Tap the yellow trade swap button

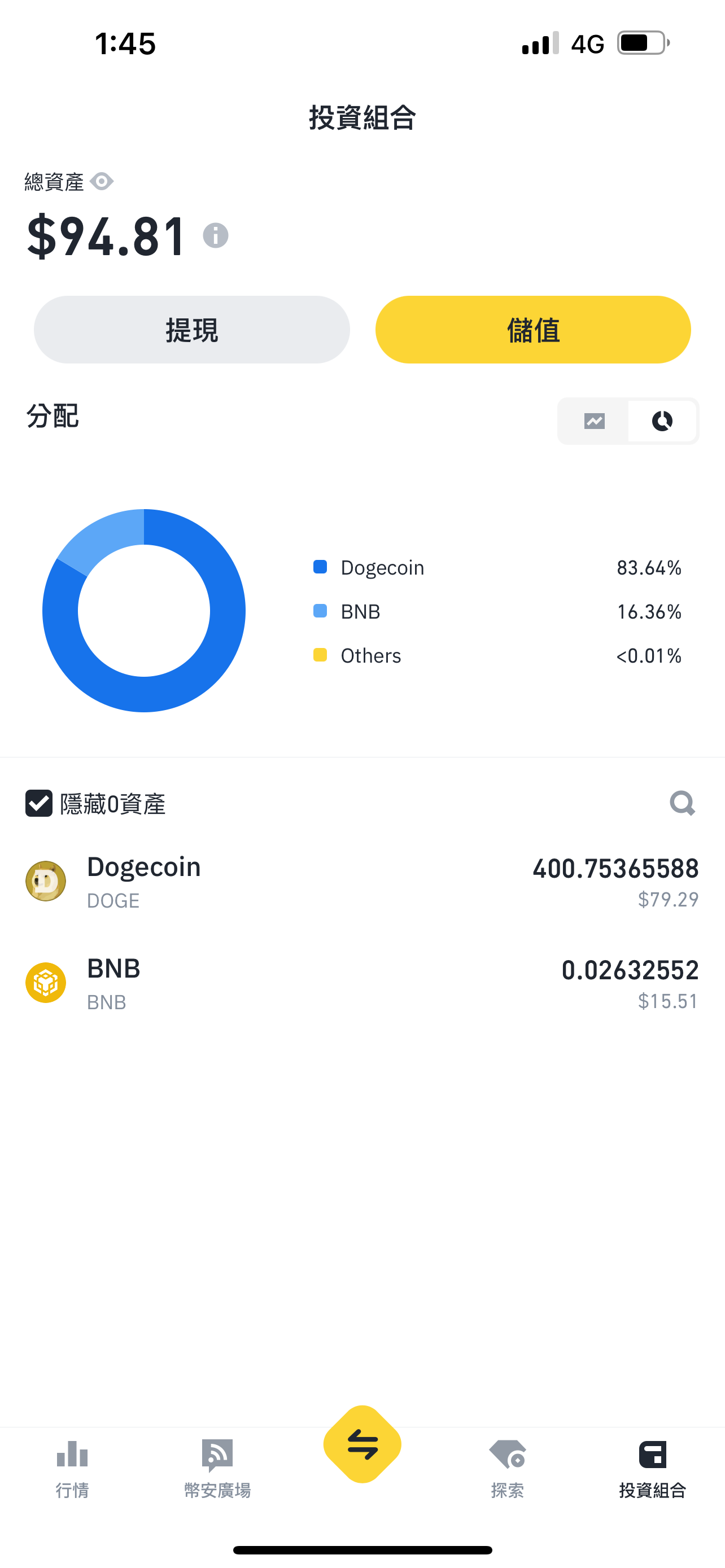pos(362,1444)
